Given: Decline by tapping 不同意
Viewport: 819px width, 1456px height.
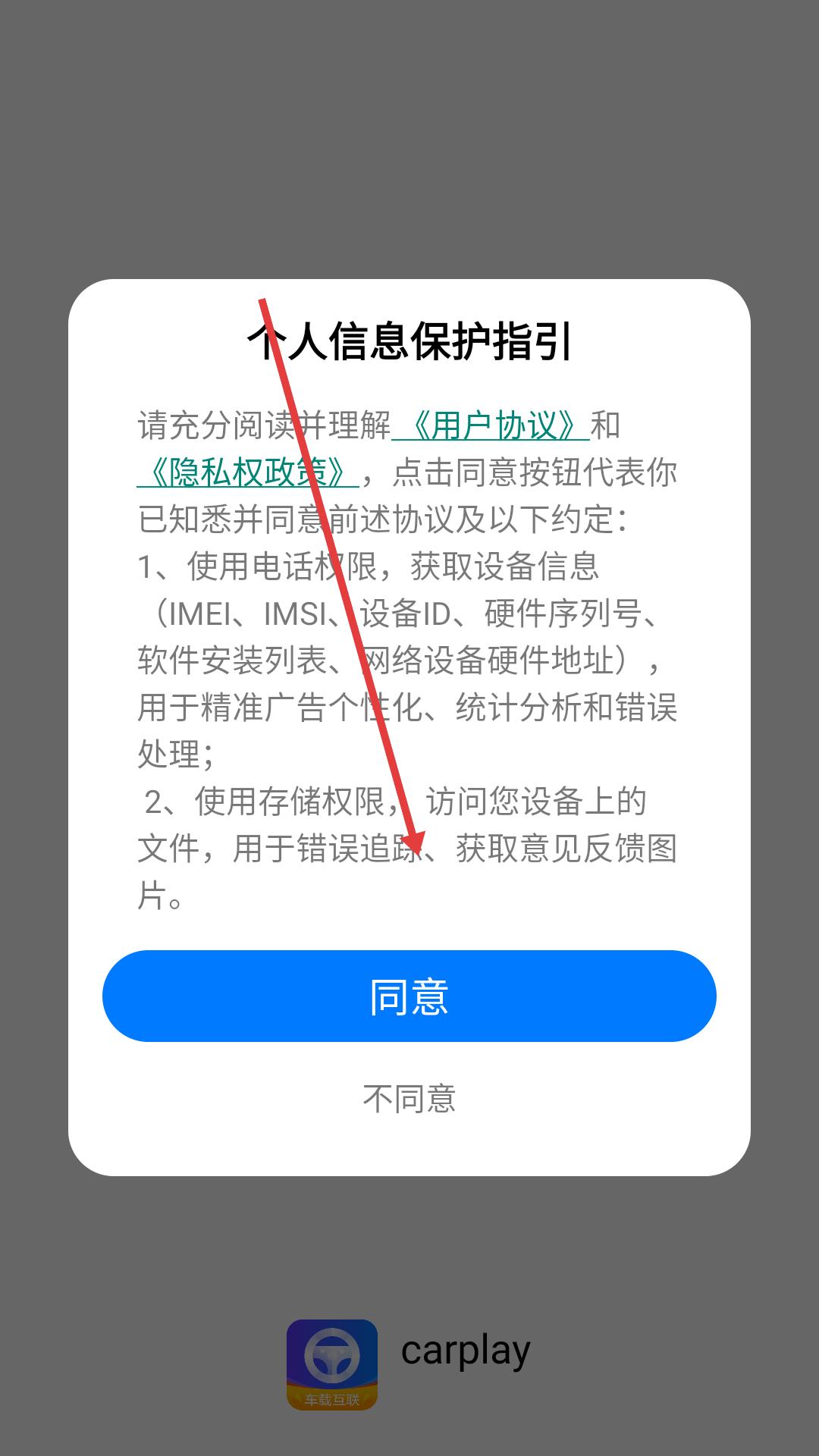Looking at the screenshot, I should click(409, 1099).
